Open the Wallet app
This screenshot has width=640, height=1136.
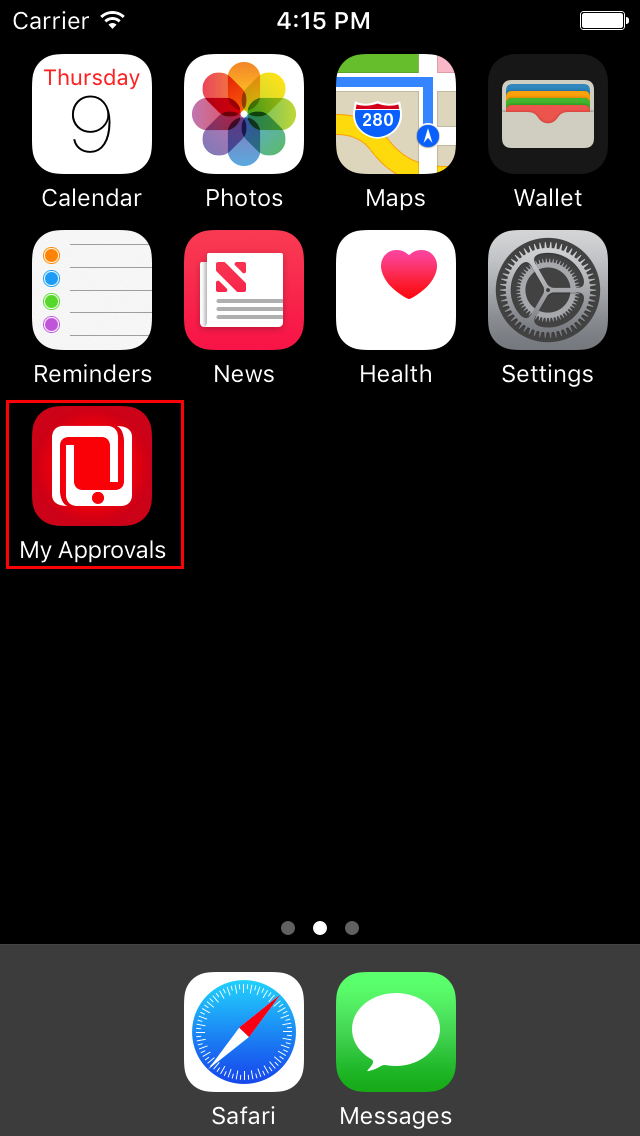point(548,115)
